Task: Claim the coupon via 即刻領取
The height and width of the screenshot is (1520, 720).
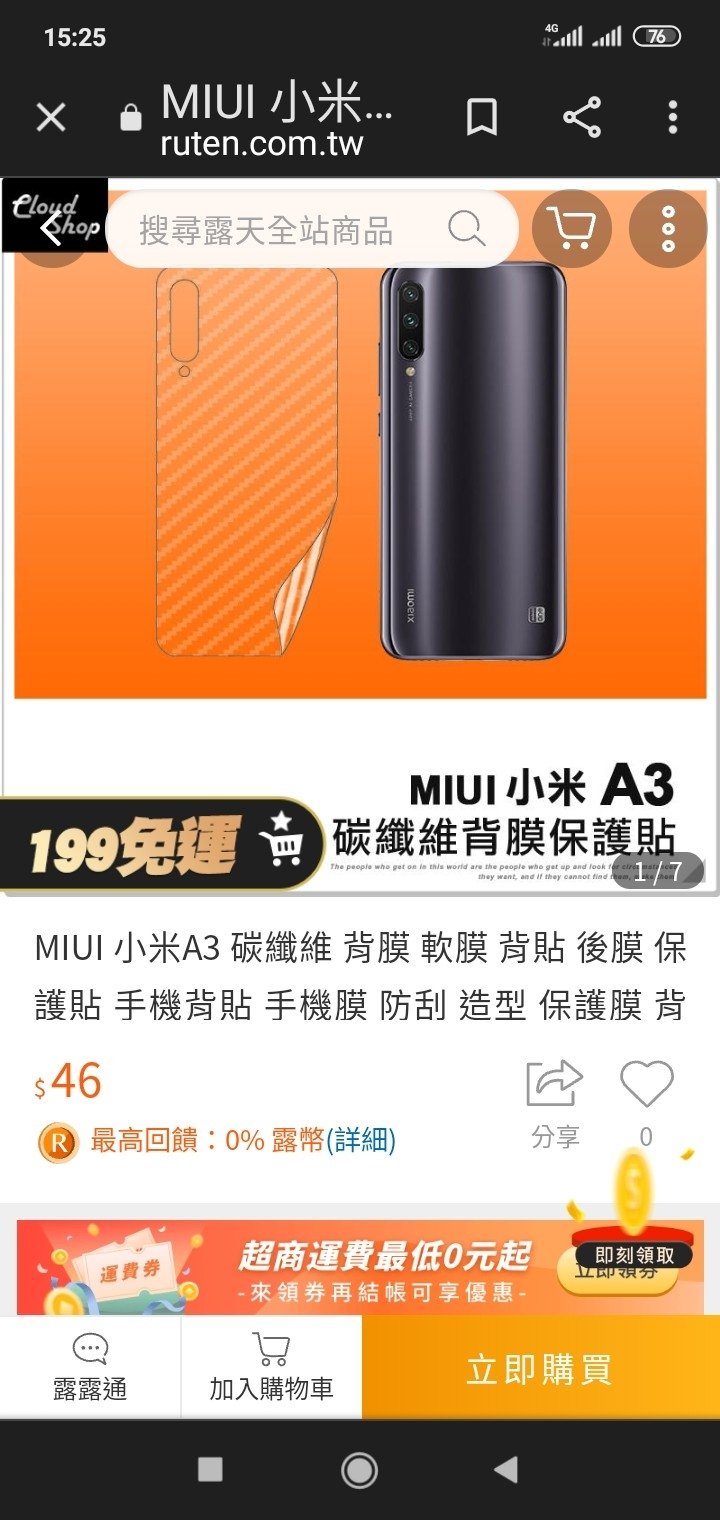Action: coord(634,1256)
